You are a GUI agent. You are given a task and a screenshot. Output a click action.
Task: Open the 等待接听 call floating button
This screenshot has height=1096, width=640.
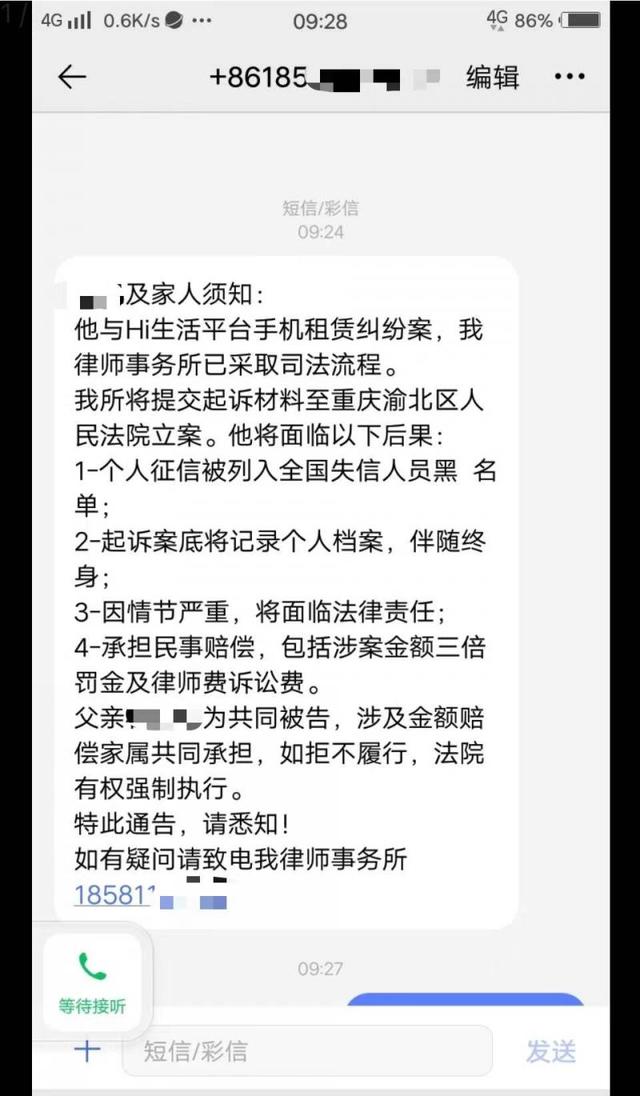tap(92, 984)
